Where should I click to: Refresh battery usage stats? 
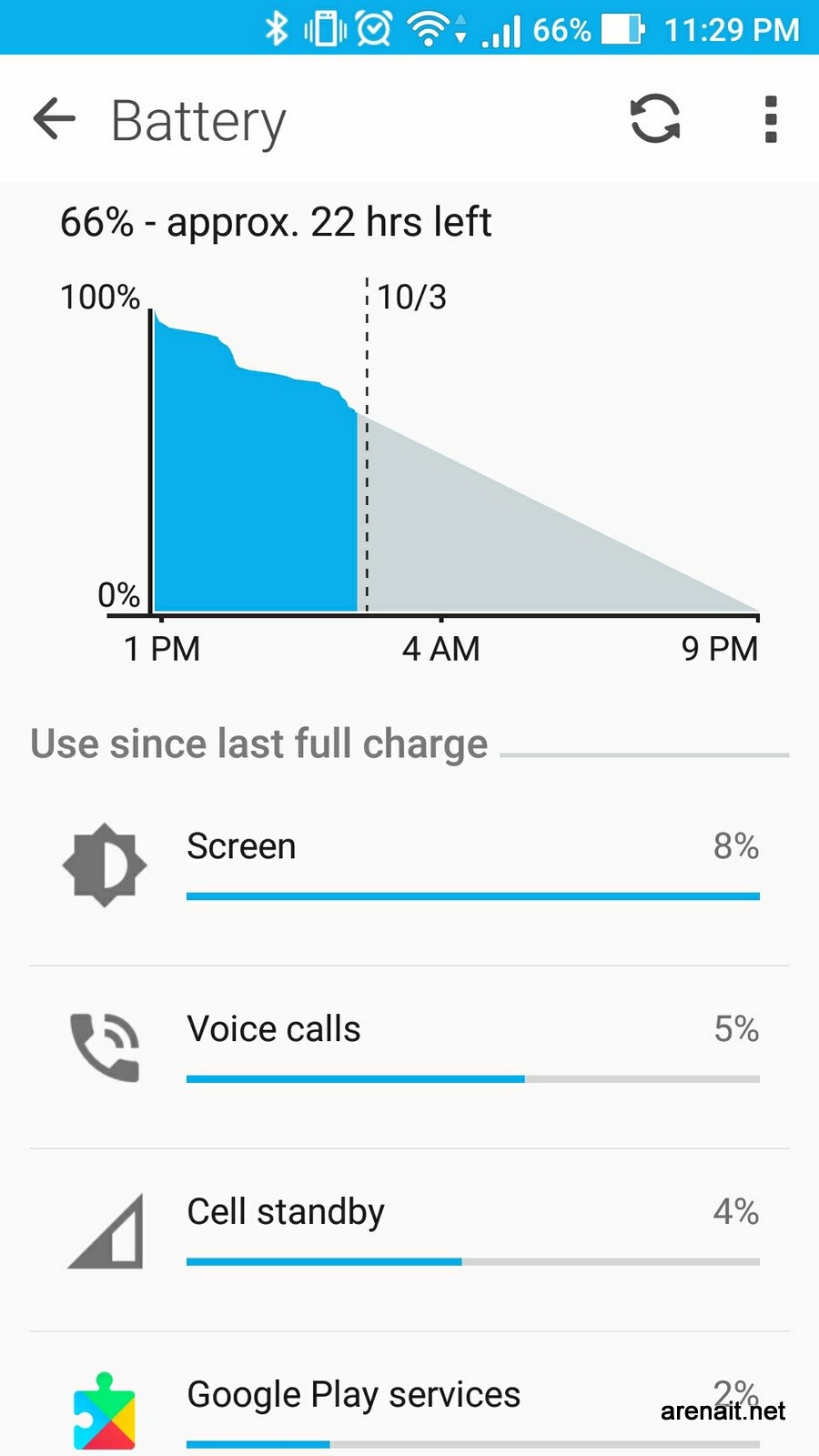point(655,119)
